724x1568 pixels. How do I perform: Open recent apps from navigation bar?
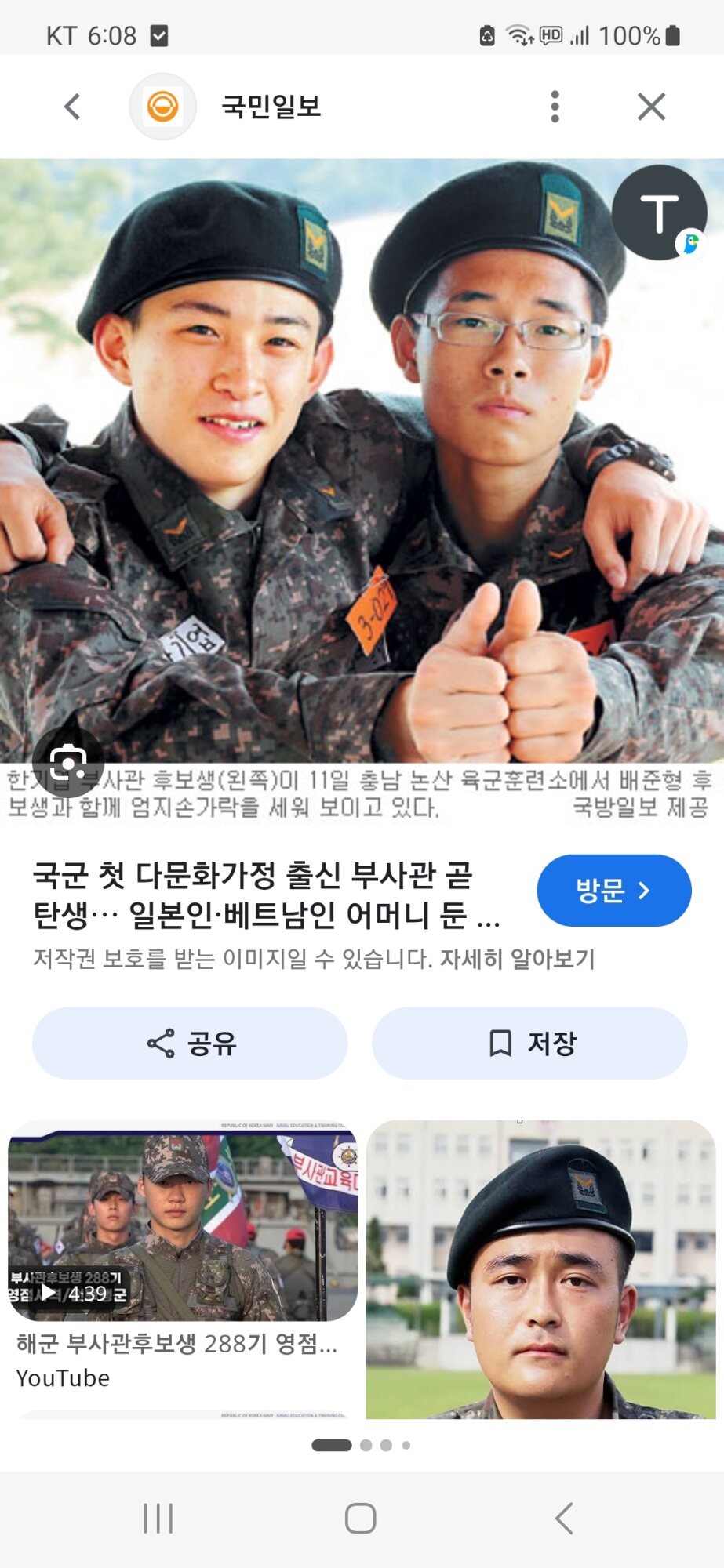pos(158,1519)
